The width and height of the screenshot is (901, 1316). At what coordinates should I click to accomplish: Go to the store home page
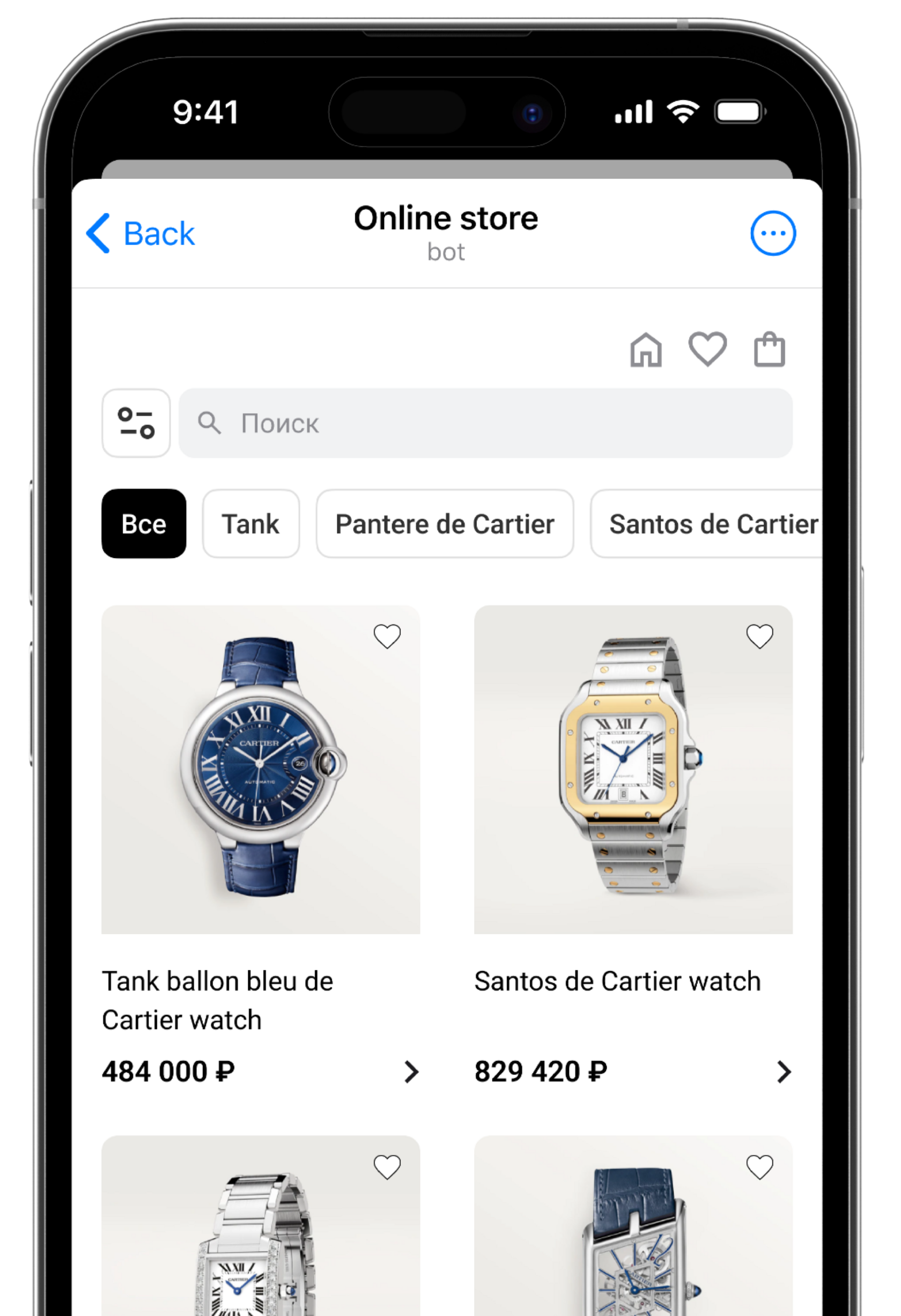pyautogui.click(x=646, y=350)
